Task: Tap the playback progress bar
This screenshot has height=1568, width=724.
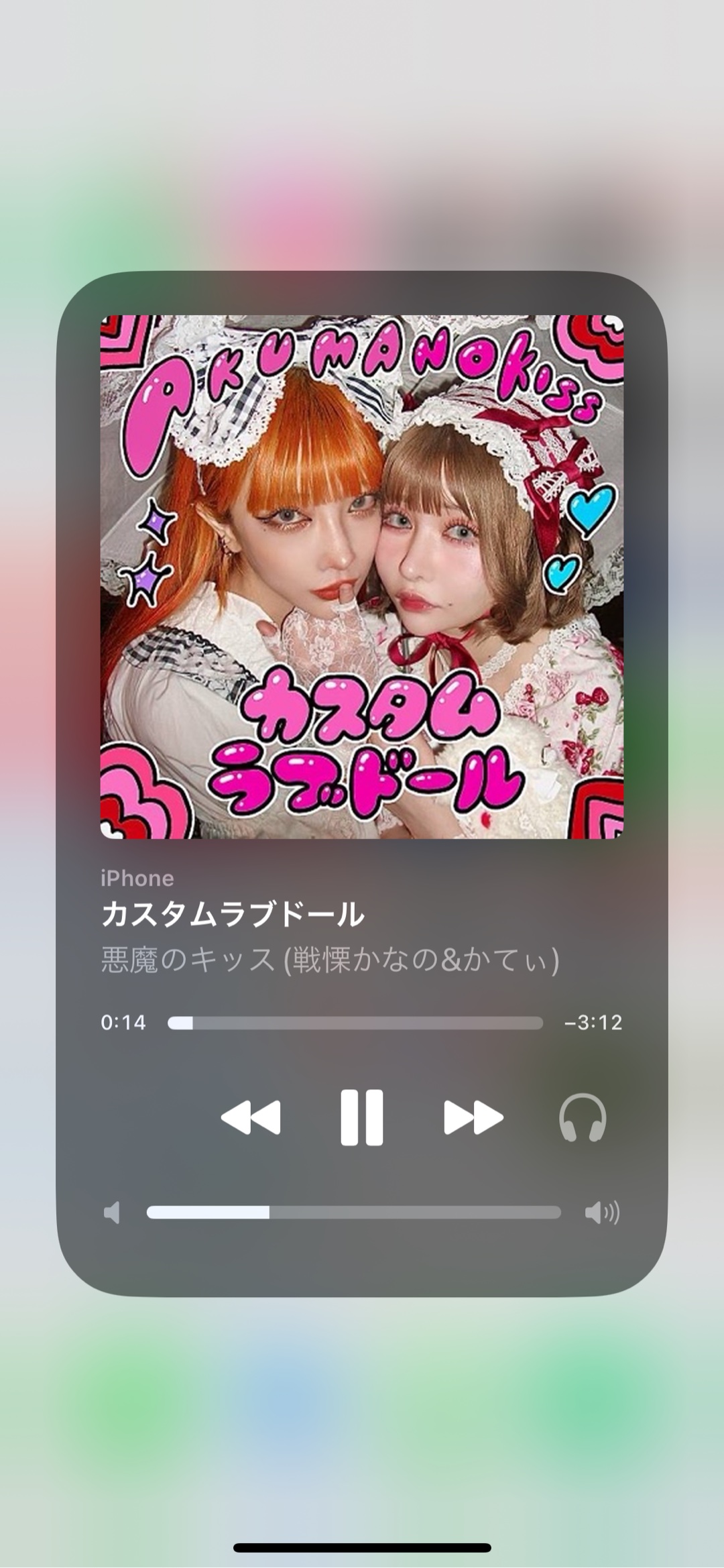Action: coord(355,1023)
